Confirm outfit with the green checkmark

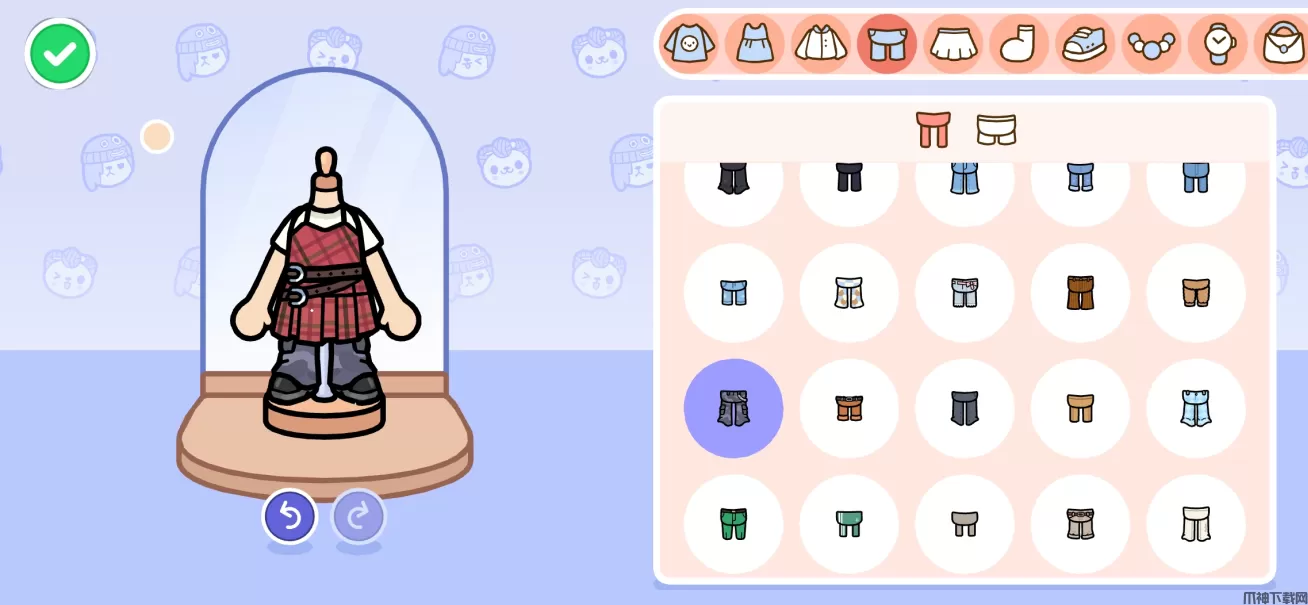tap(60, 54)
